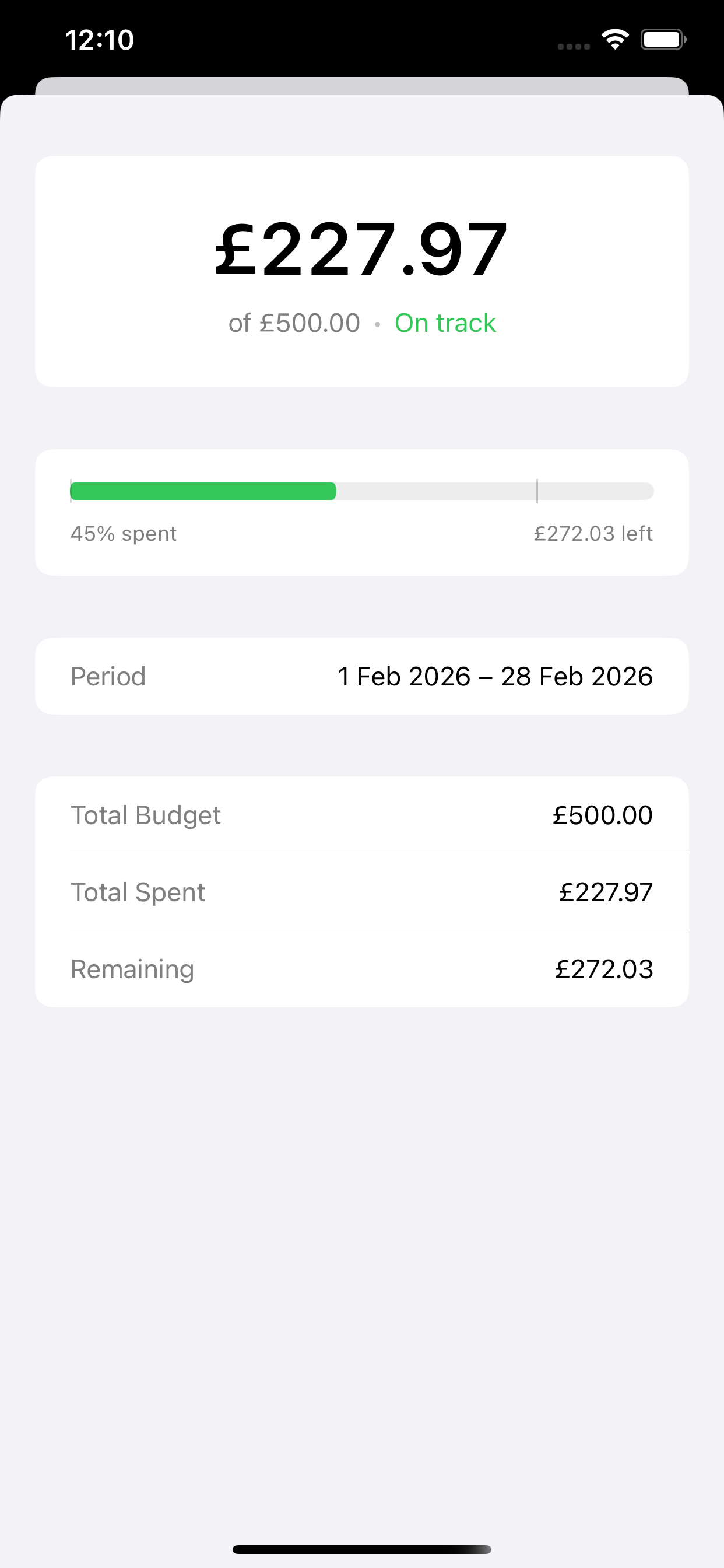Tap the £500.00 Total Budget value

pos(603,815)
